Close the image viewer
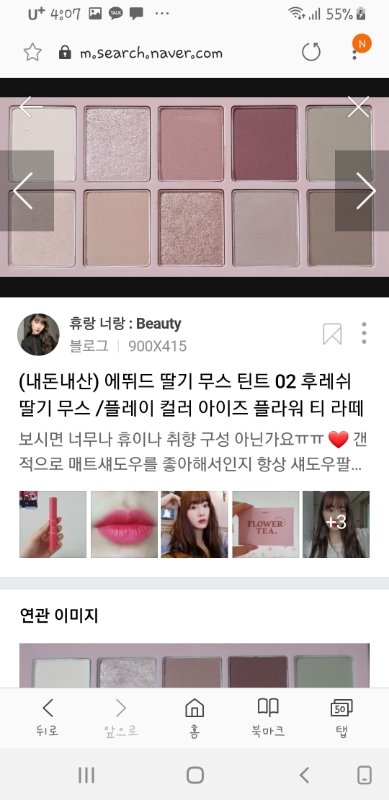Image resolution: width=389 pixels, height=800 pixels. 358,107
